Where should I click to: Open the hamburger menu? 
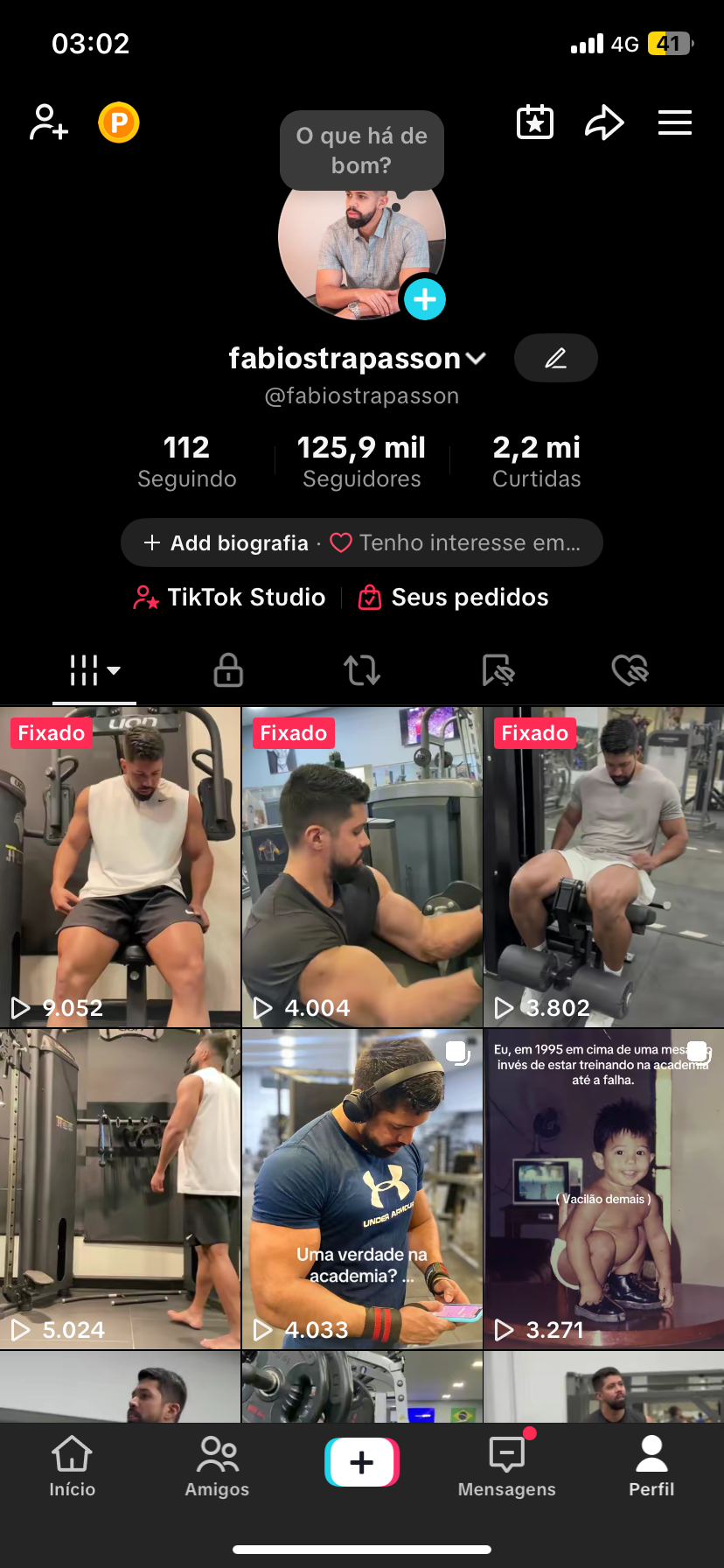[675, 122]
